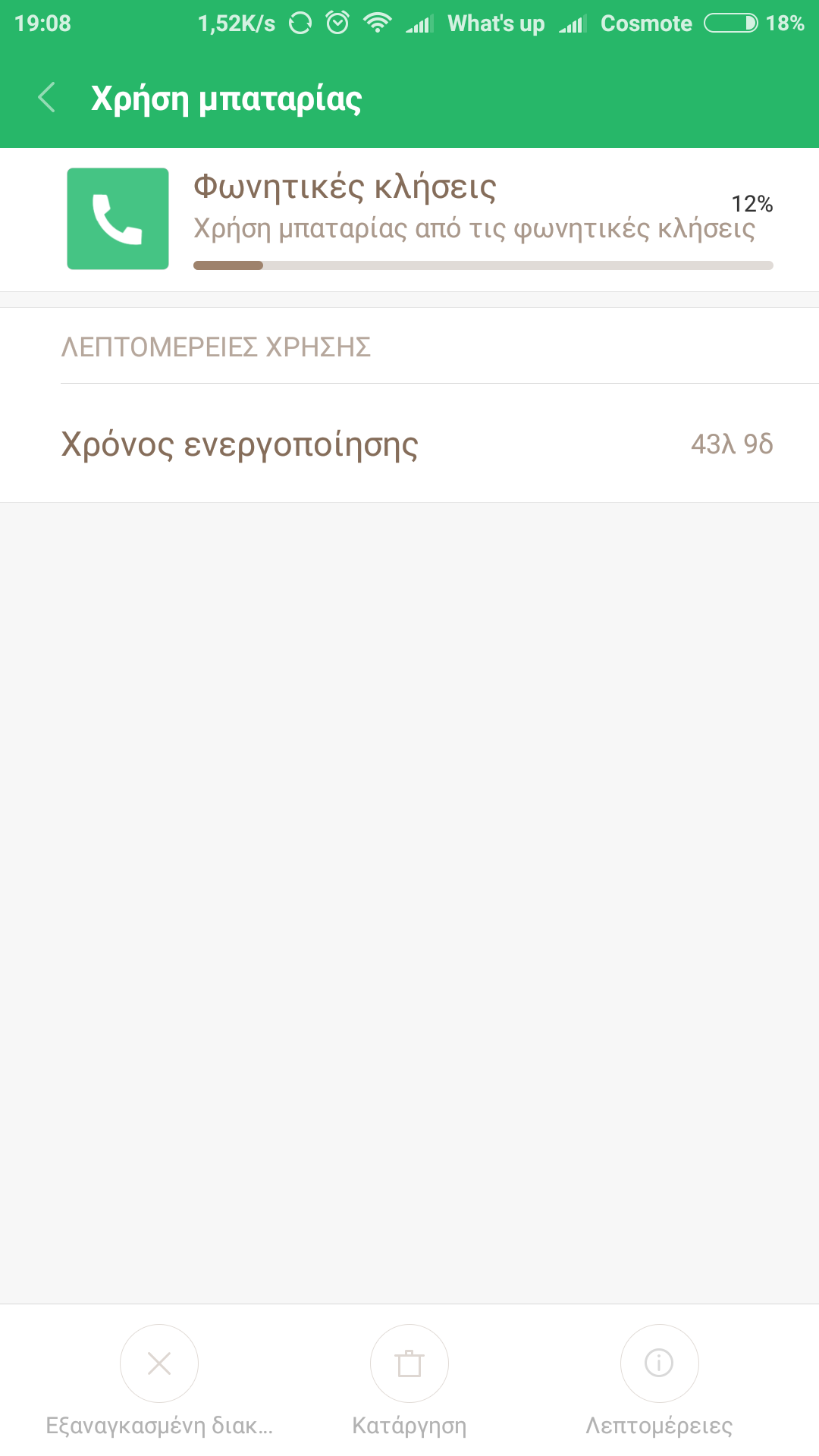Open Λεπτομέρειες app details
The image size is (819, 1456).
pos(659,1363)
